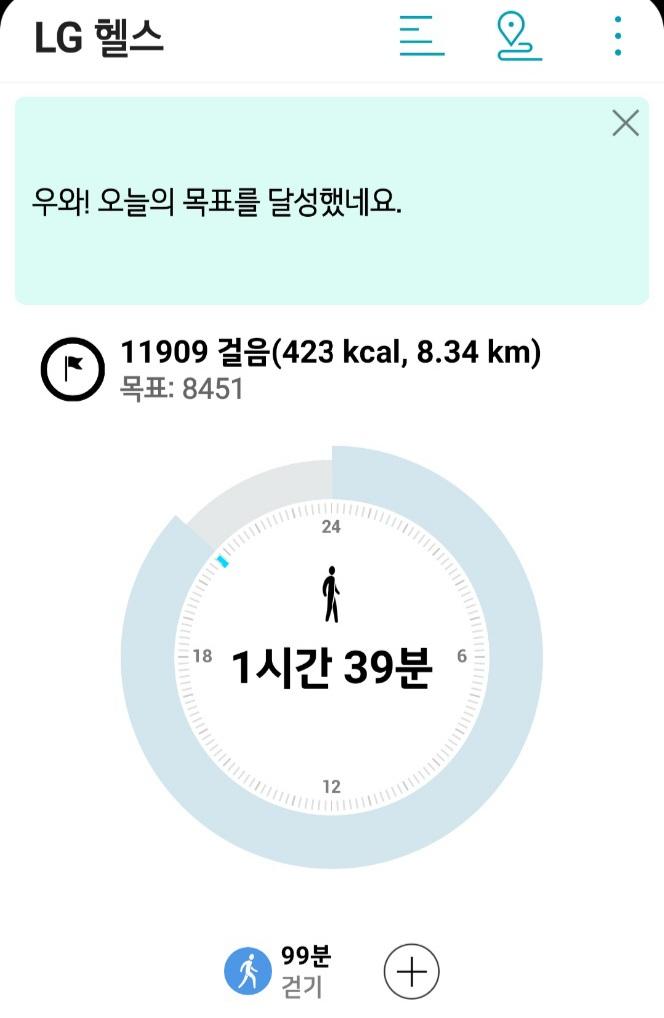Open the route tracking map icon
Screen dimensions: 664x1018
[518, 37]
